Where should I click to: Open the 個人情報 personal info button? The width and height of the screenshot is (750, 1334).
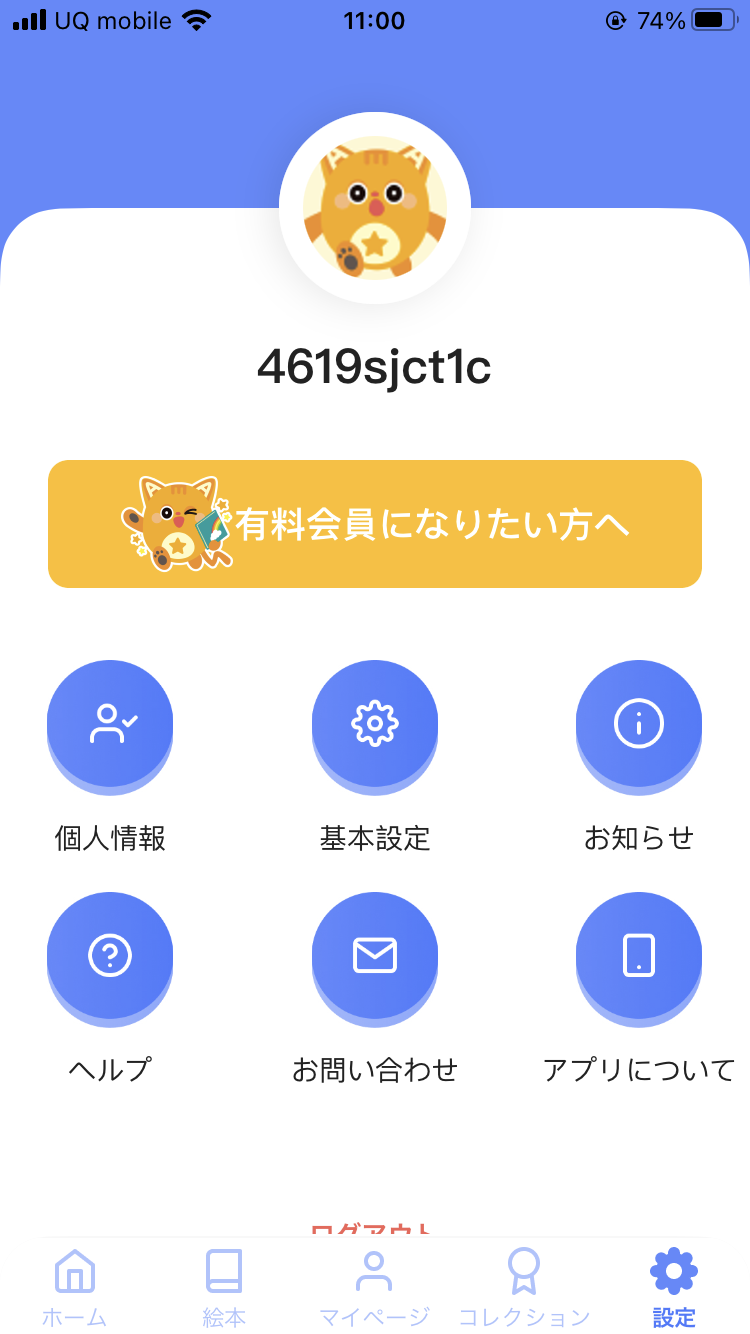coord(110,724)
